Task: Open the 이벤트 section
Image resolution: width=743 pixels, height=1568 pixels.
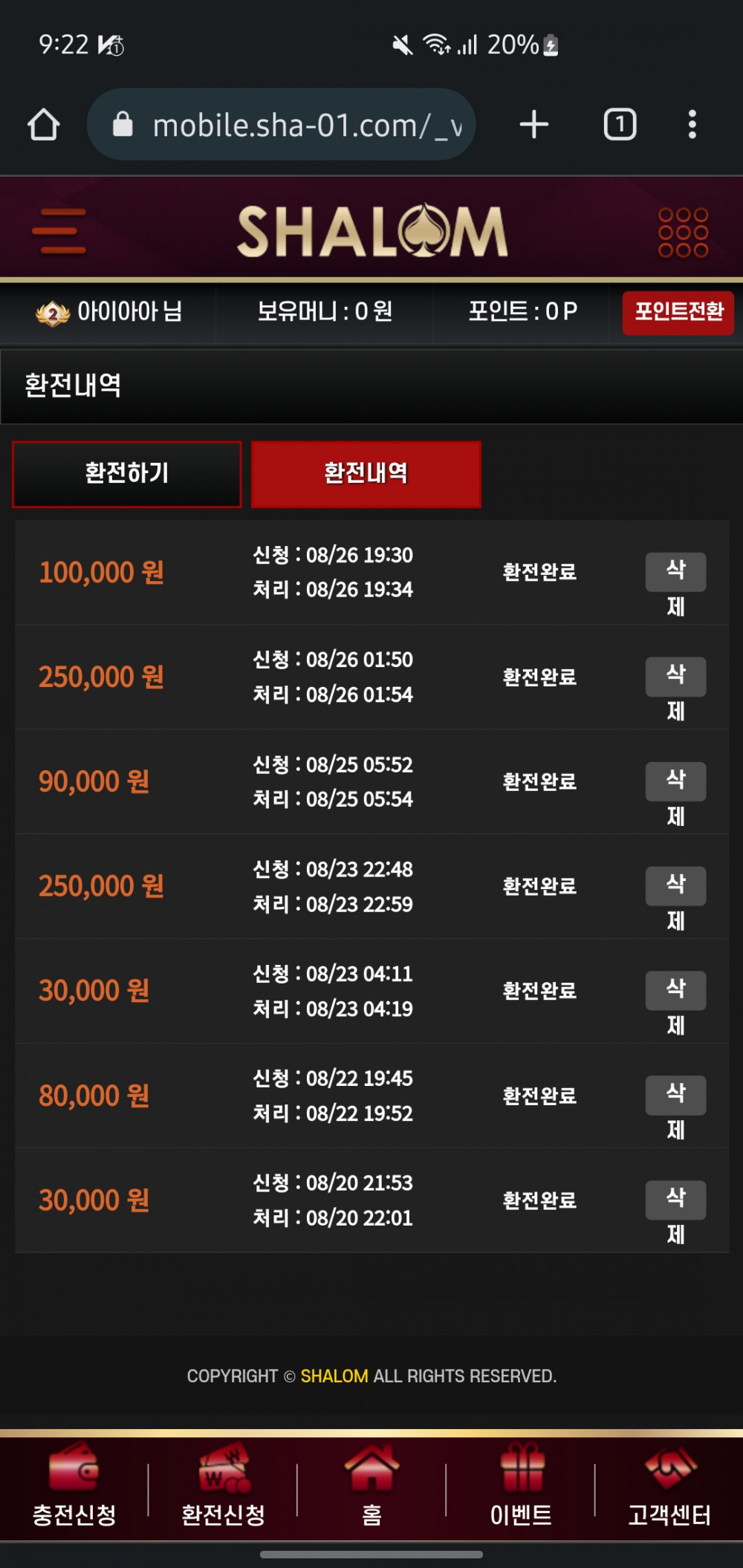Action: (521, 1486)
